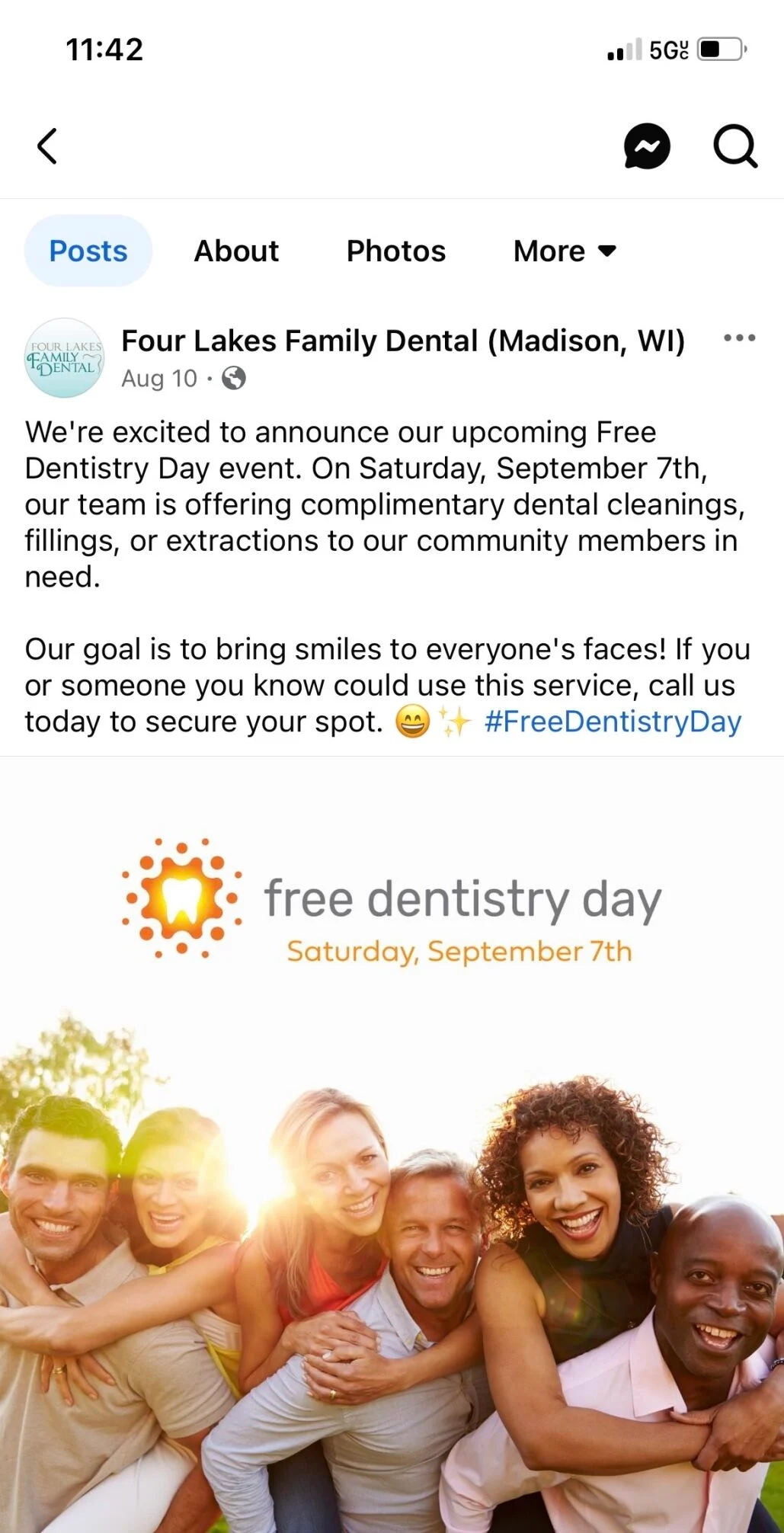
Task: Open the search icon
Action: pyautogui.click(x=734, y=146)
